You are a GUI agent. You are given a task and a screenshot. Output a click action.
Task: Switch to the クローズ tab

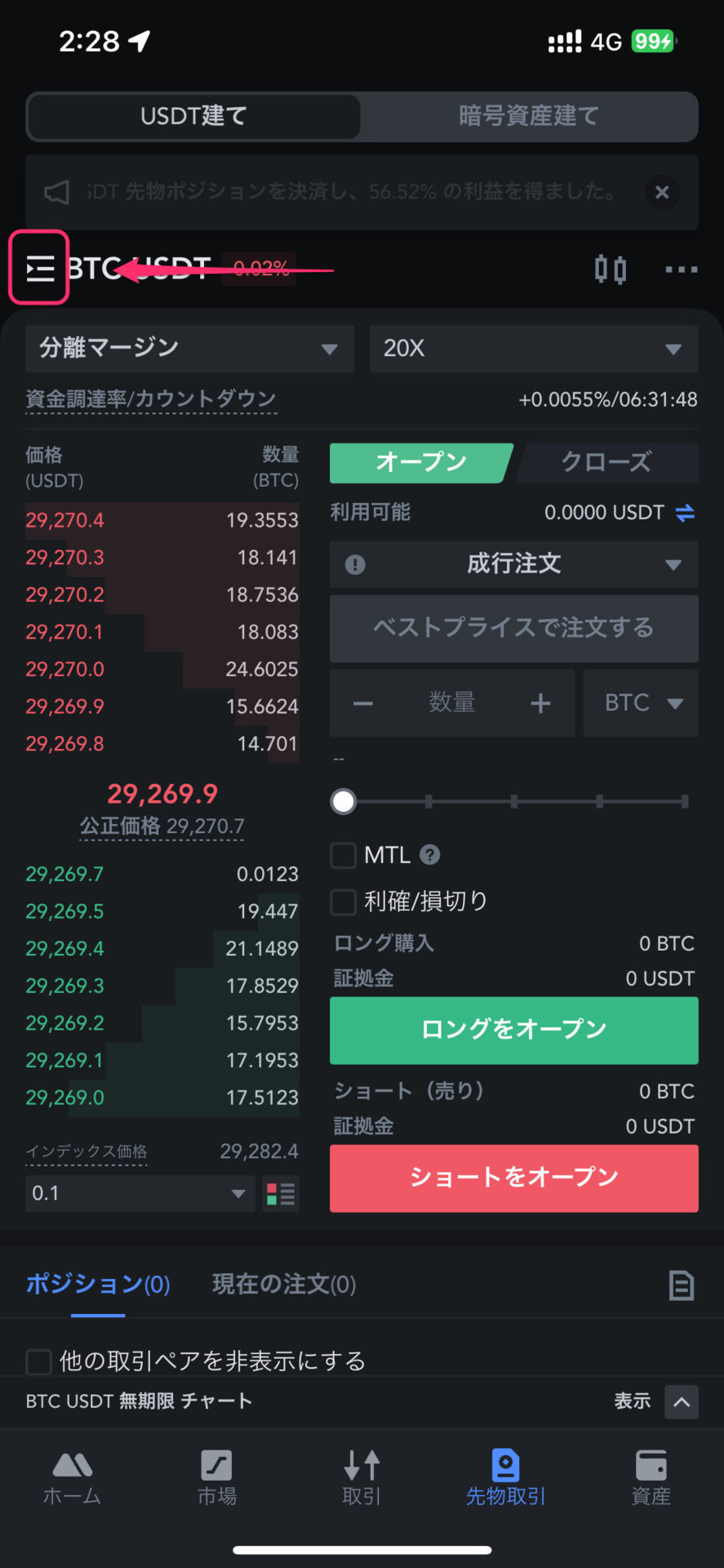click(606, 462)
